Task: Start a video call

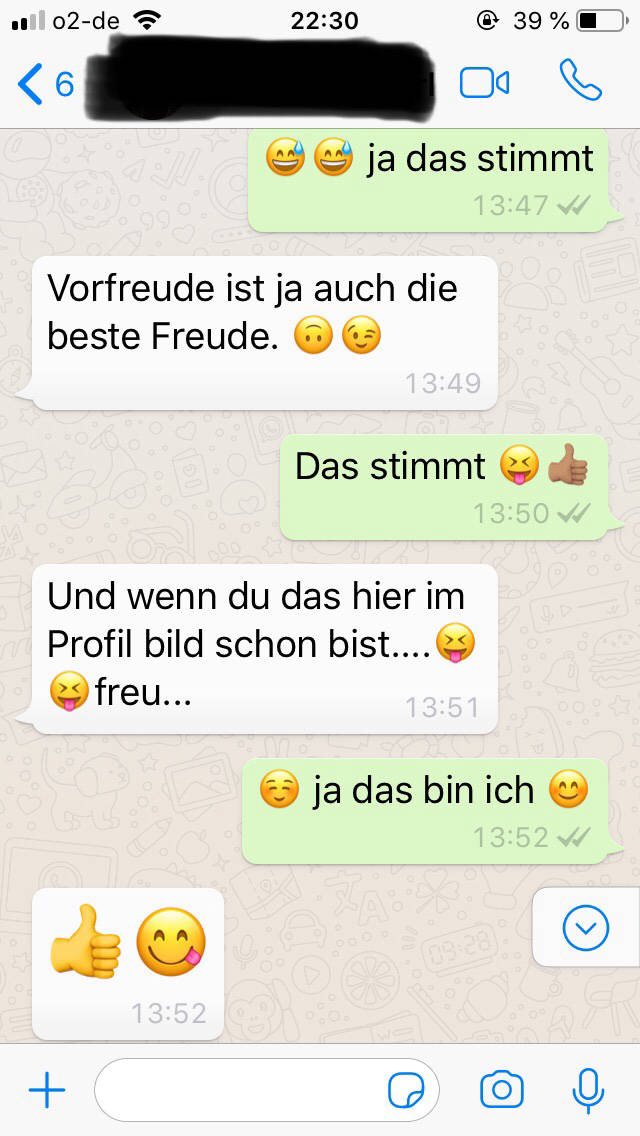Action: click(484, 84)
